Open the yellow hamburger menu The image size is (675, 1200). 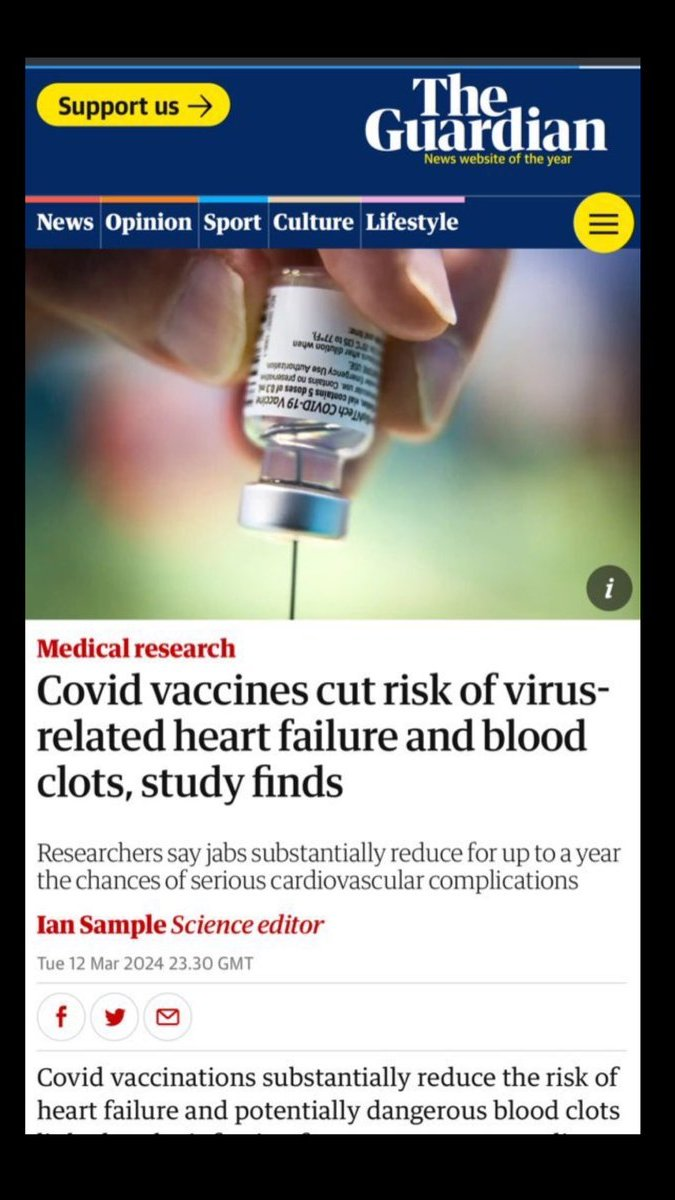[x=603, y=223]
